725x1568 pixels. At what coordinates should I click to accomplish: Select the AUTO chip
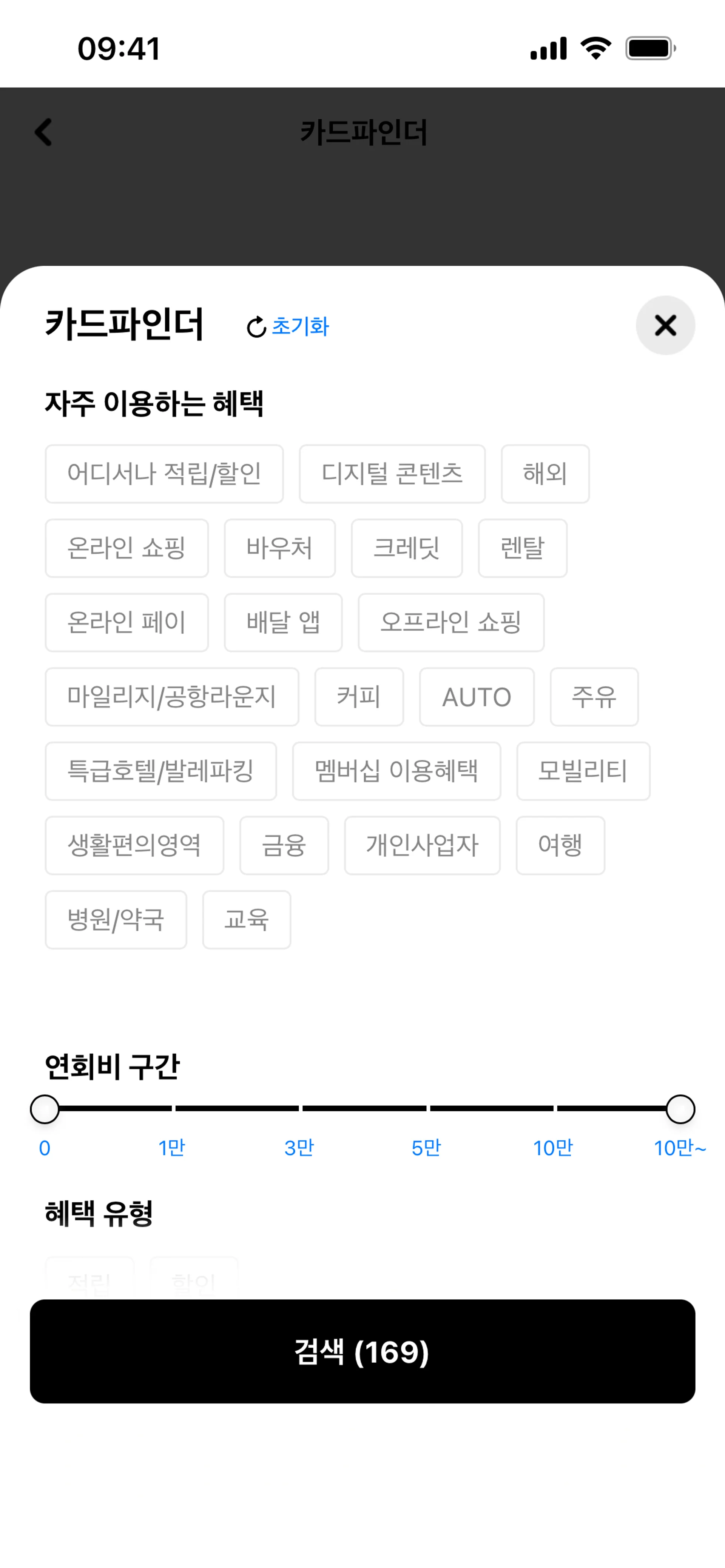click(477, 696)
